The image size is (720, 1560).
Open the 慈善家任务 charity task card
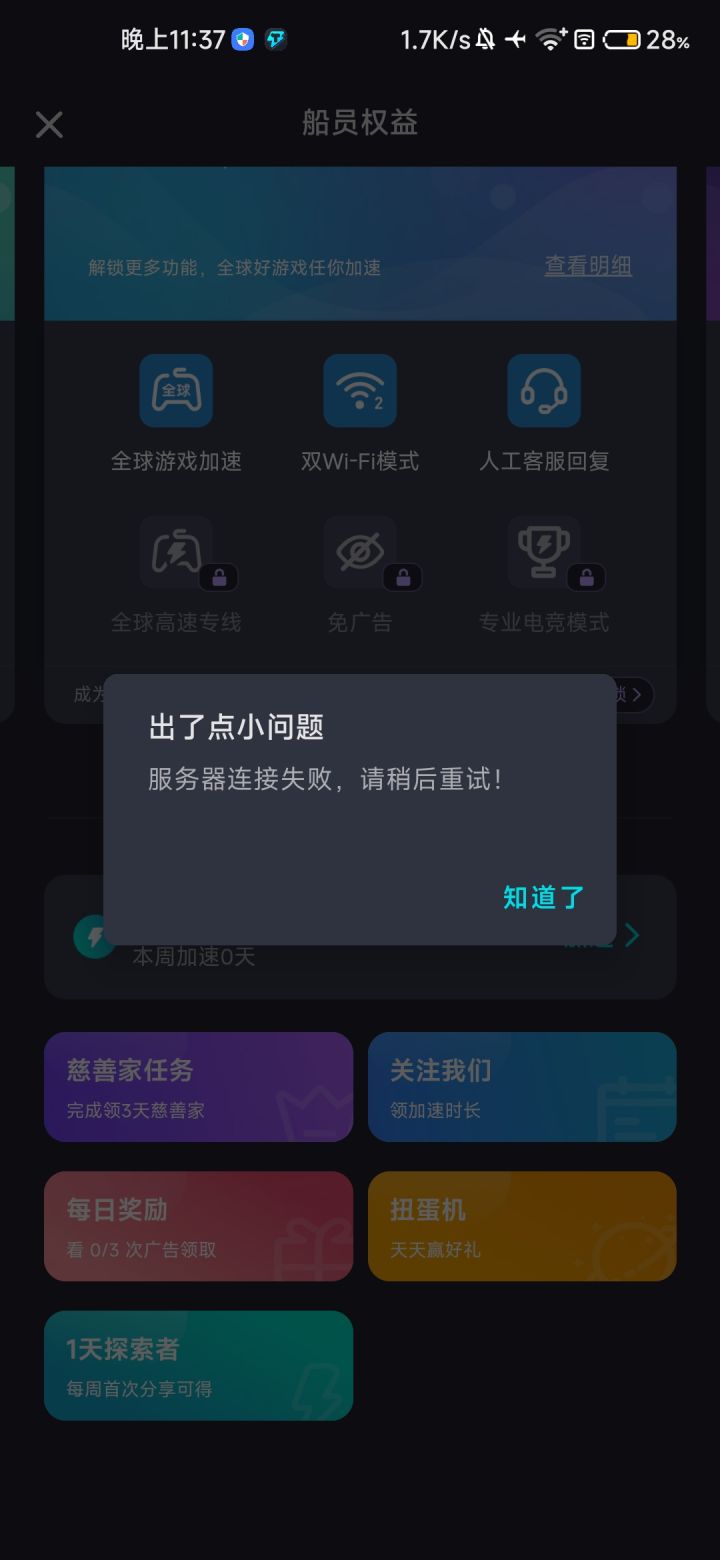coord(198,1087)
